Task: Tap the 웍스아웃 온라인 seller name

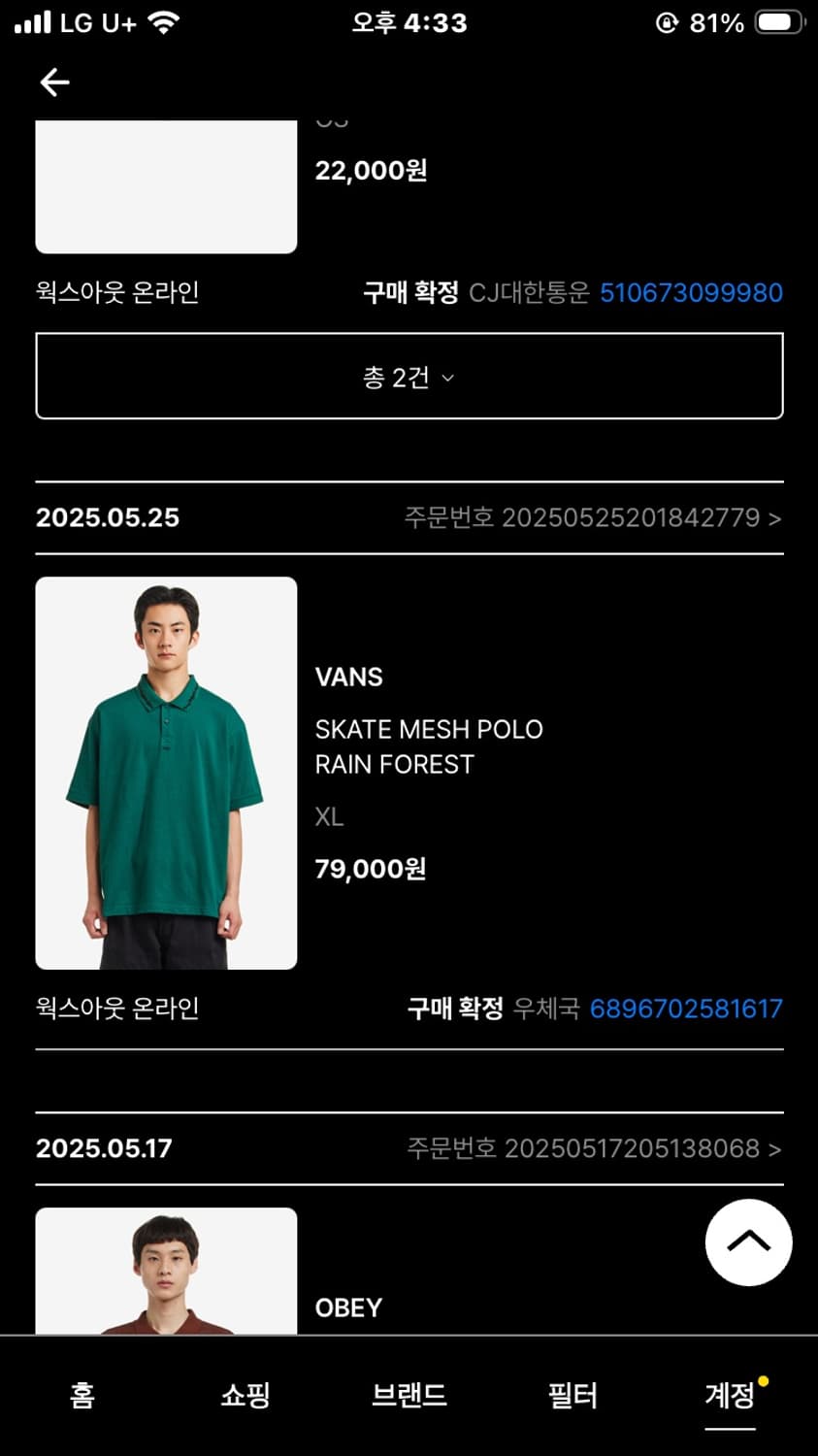Action: pos(116,1009)
